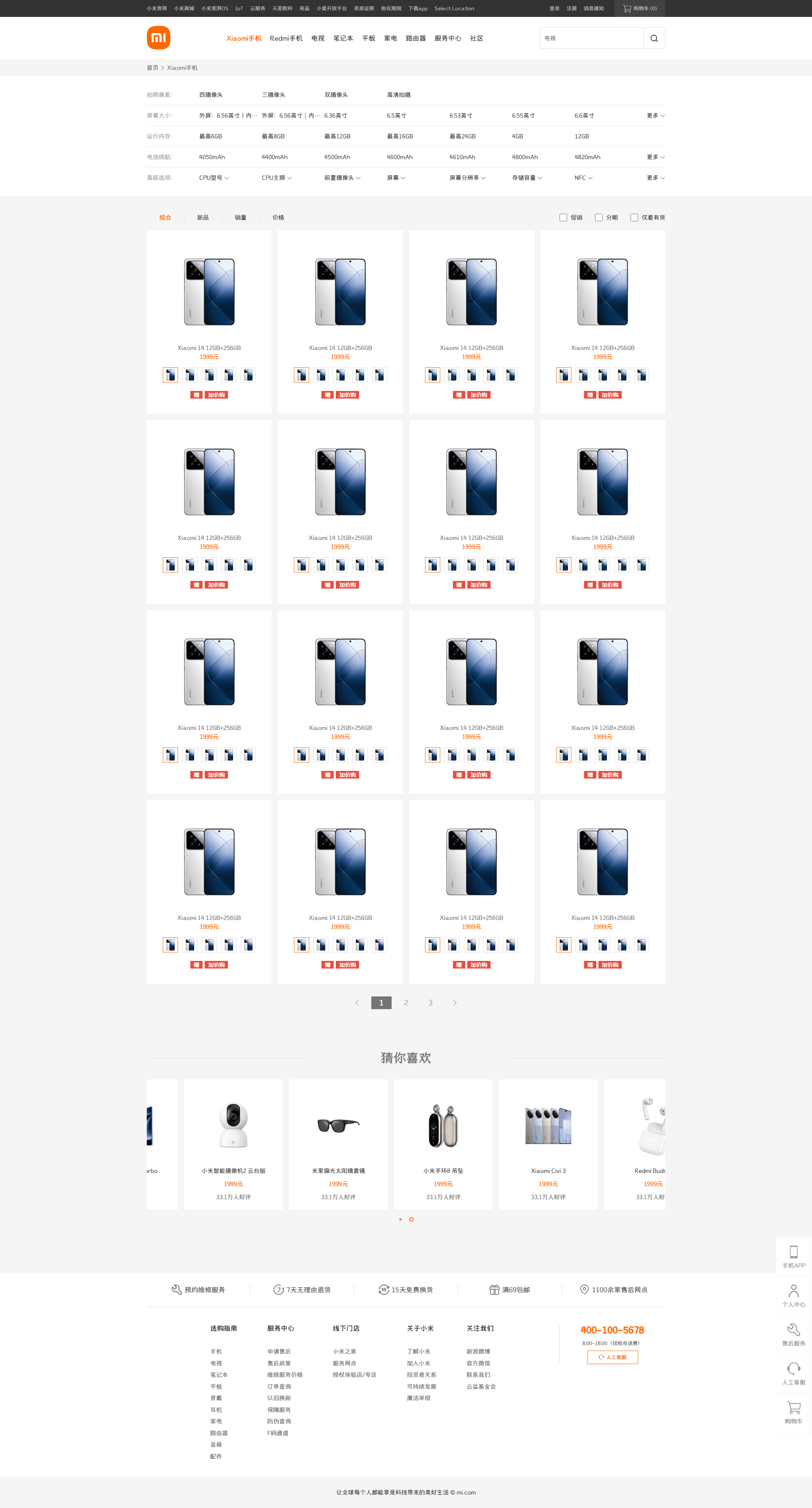
Task: Sort products by 销量
Action: tap(241, 217)
